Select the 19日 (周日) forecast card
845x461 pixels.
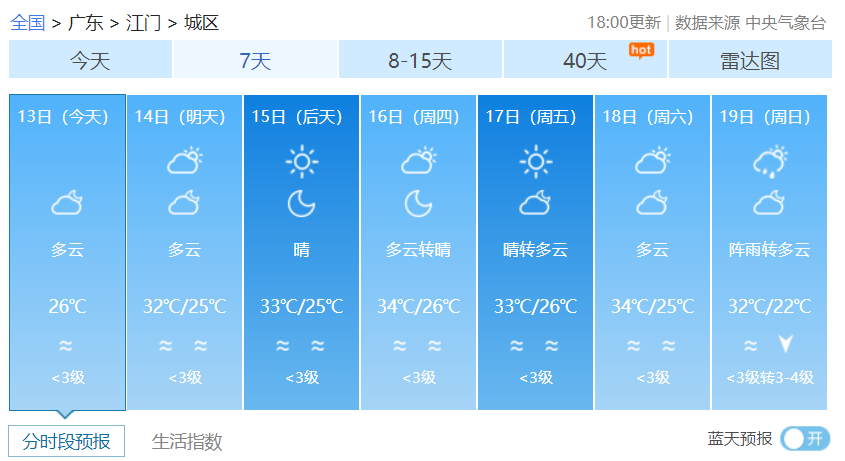click(x=769, y=252)
